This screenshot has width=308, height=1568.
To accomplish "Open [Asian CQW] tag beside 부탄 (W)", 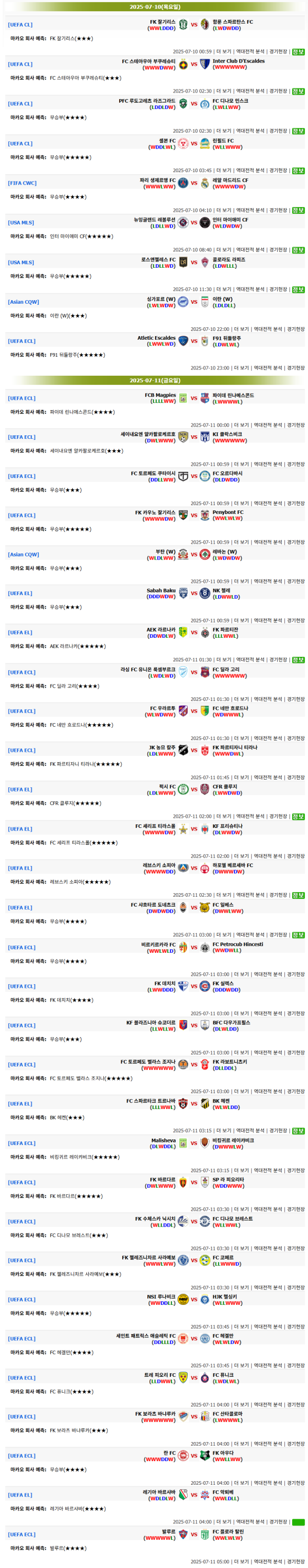I will point(23,555).
